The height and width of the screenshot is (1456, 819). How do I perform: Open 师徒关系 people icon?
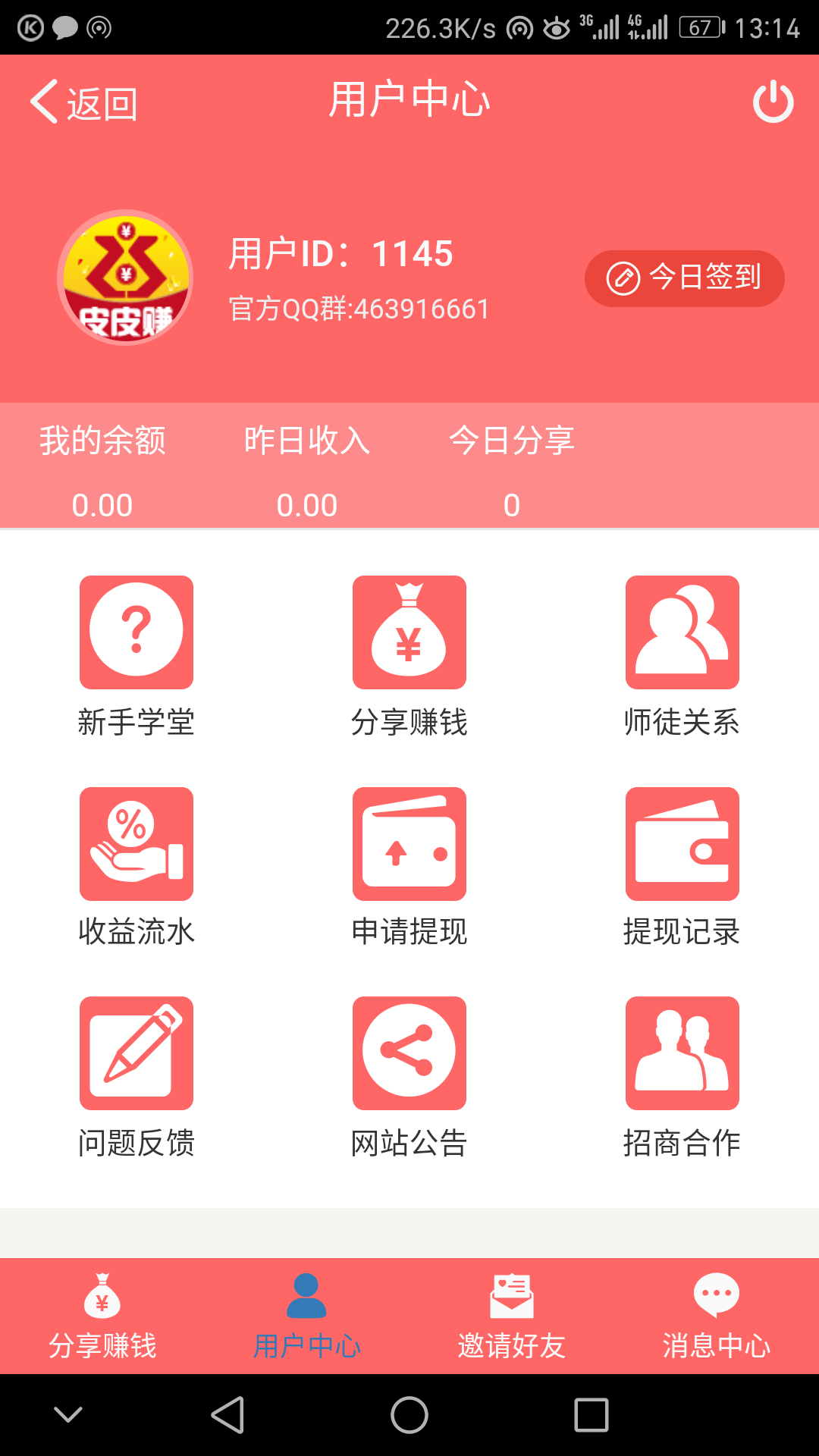(x=682, y=632)
